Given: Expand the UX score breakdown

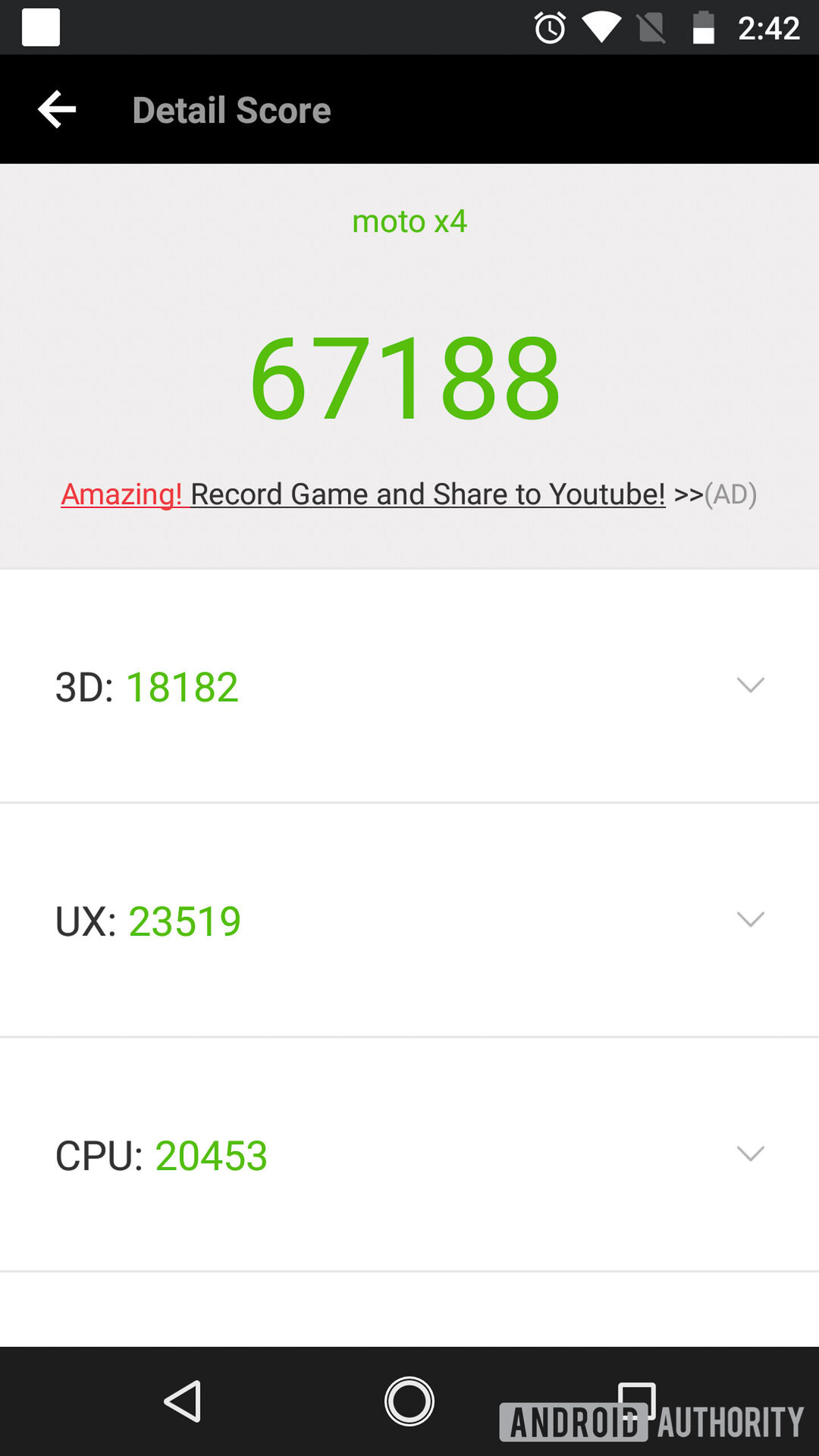Looking at the screenshot, I should coord(750,920).
